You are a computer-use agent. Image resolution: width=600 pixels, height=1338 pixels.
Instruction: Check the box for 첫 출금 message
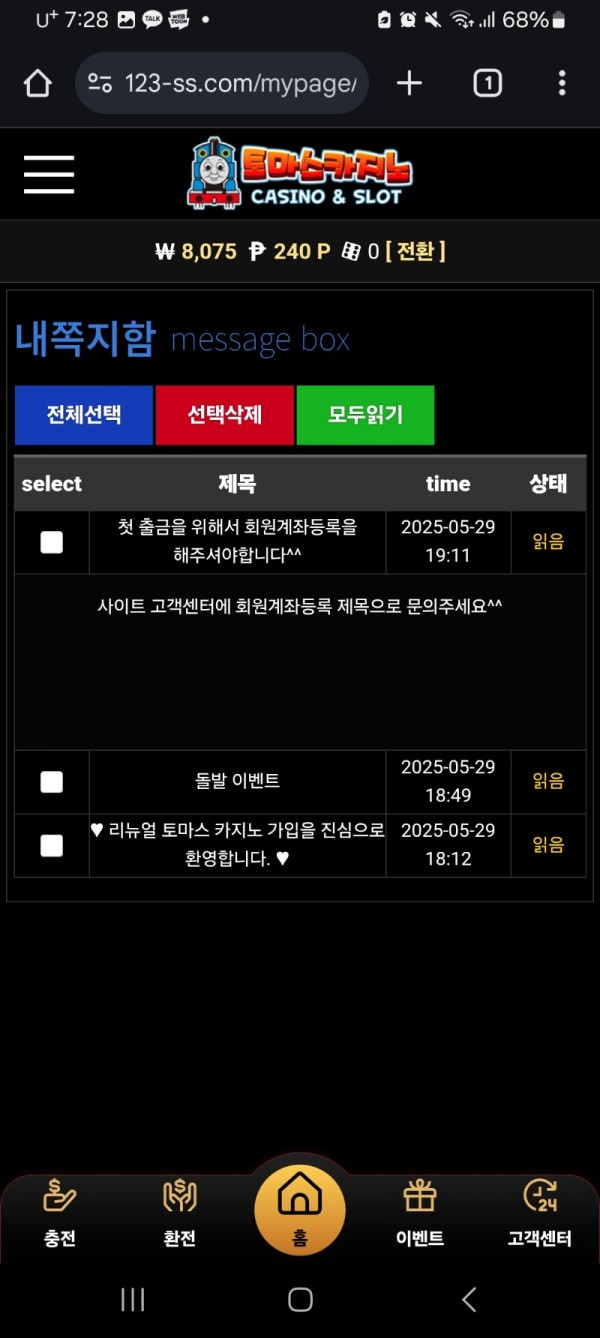point(51,542)
